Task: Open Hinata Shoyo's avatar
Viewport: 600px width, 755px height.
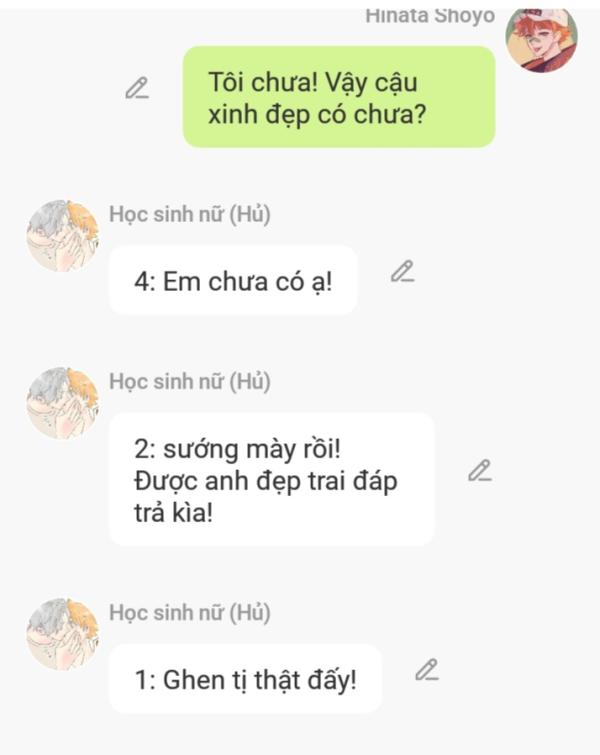Action: click(541, 39)
